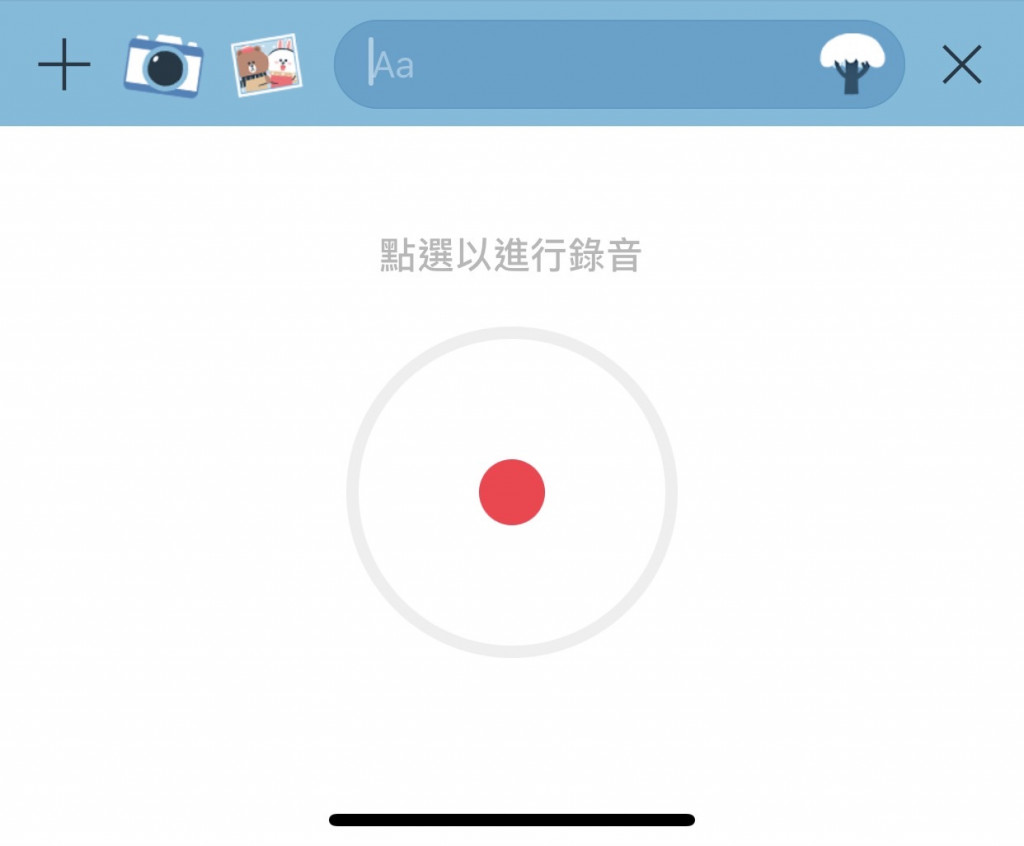Close the voice recording panel
The width and height of the screenshot is (1024, 846).
click(x=961, y=66)
